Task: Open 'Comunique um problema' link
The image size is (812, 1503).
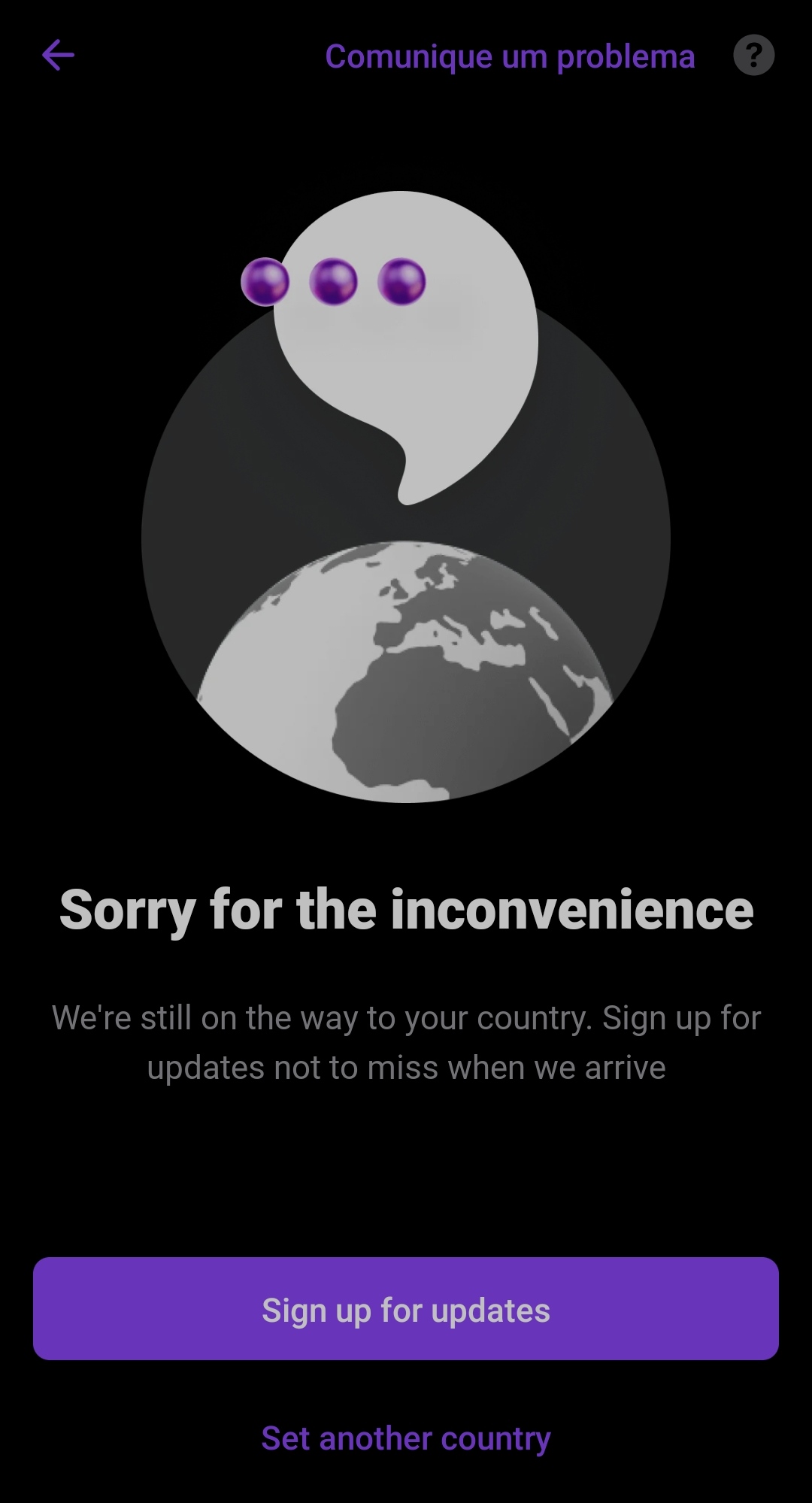Action: point(510,56)
